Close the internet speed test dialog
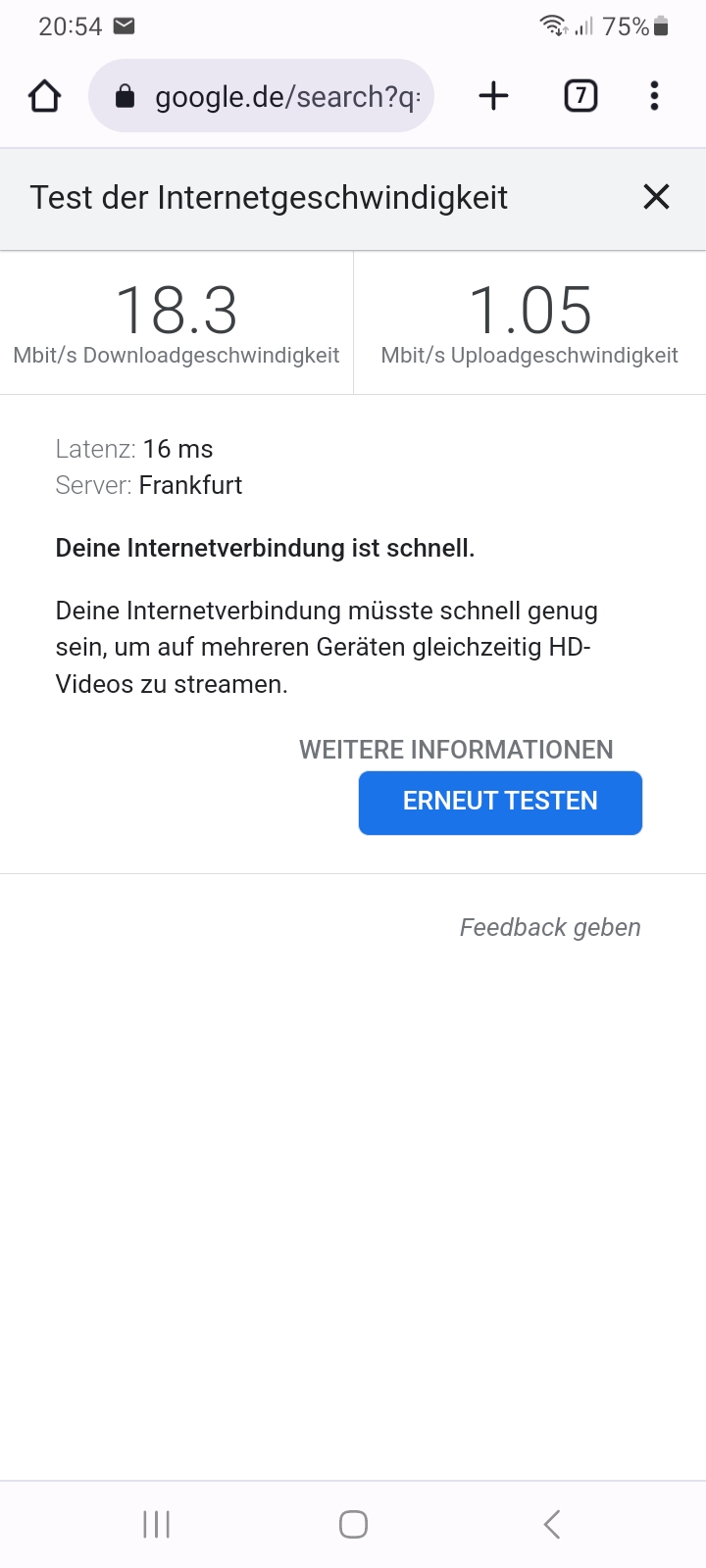The image size is (706, 1568). pos(656,197)
